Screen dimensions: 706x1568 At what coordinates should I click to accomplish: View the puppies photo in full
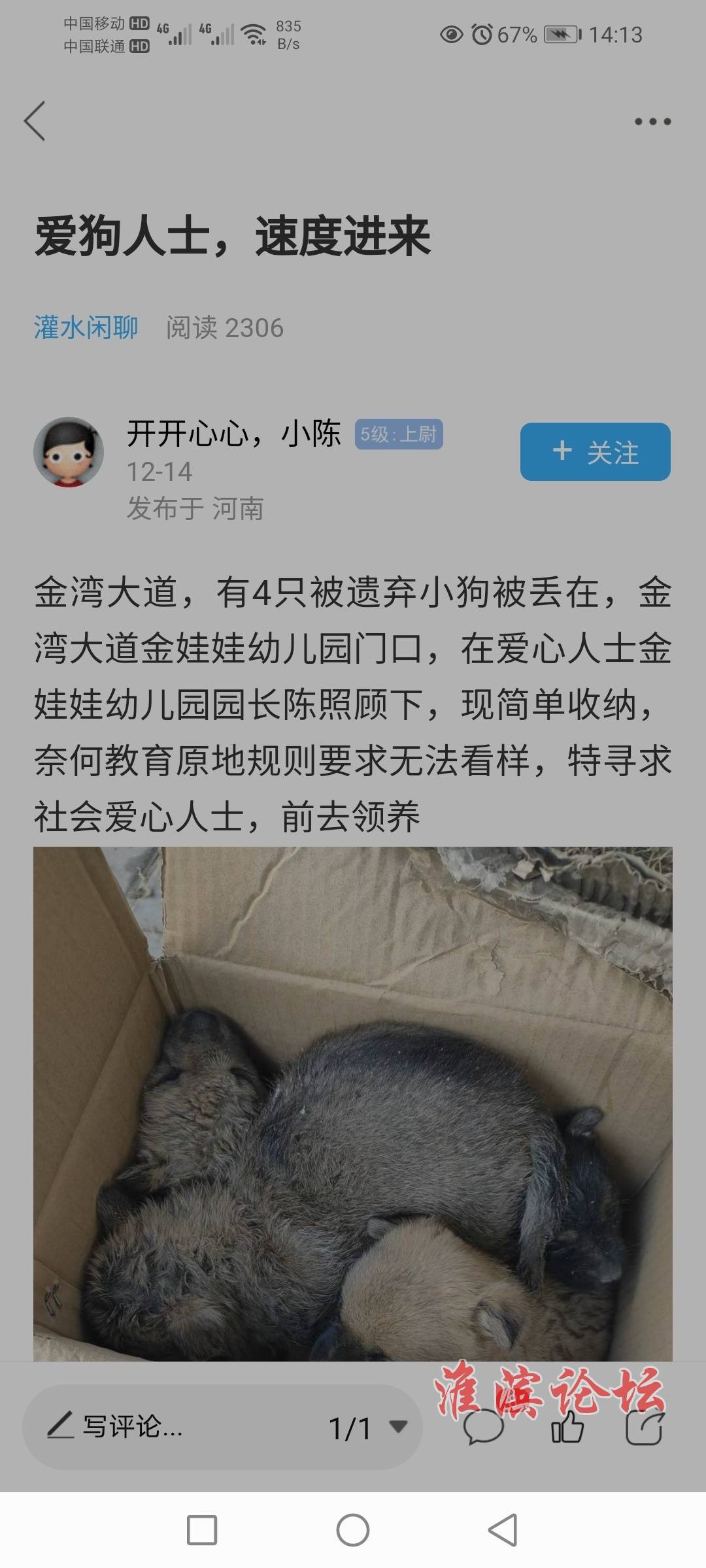(353, 1104)
